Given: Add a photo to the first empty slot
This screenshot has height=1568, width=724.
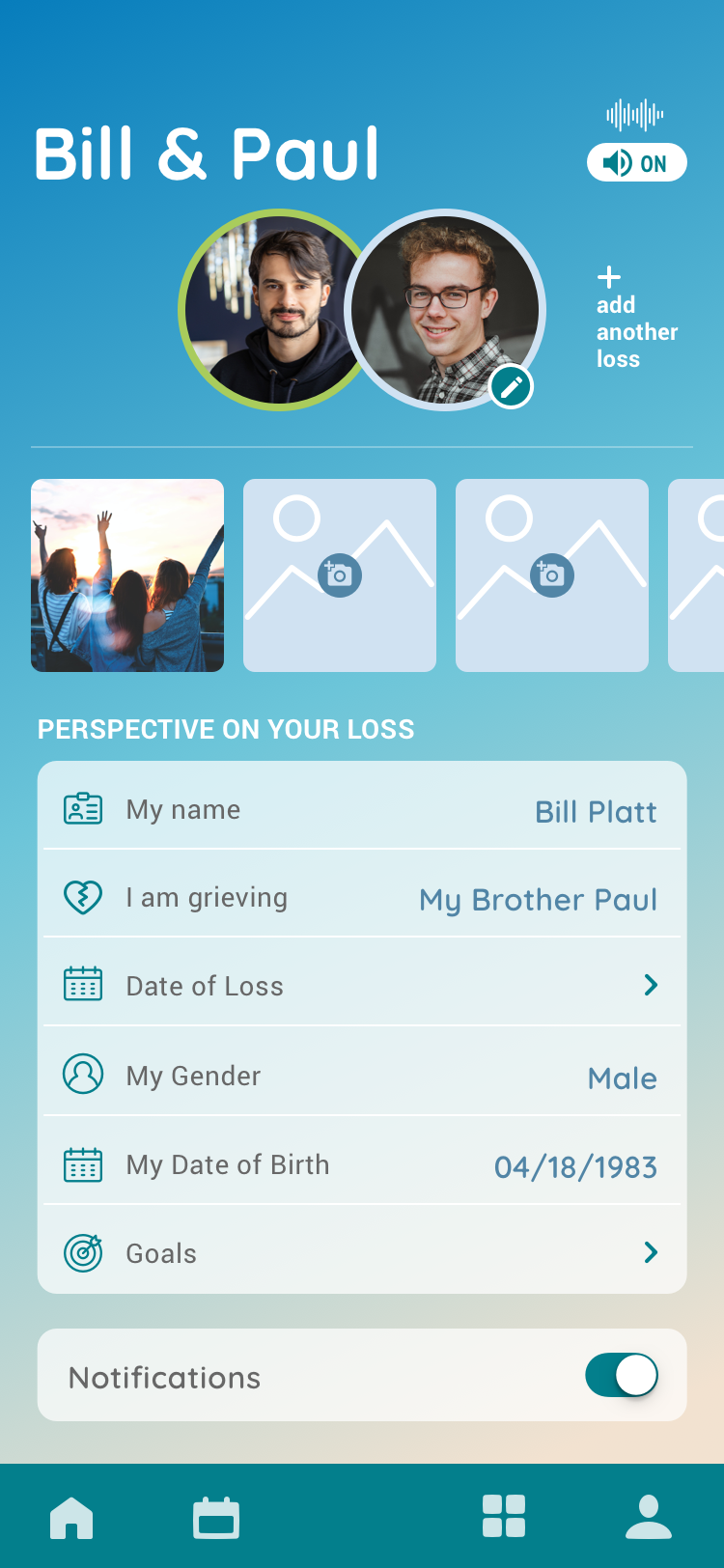Looking at the screenshot, I should point(340,575).
